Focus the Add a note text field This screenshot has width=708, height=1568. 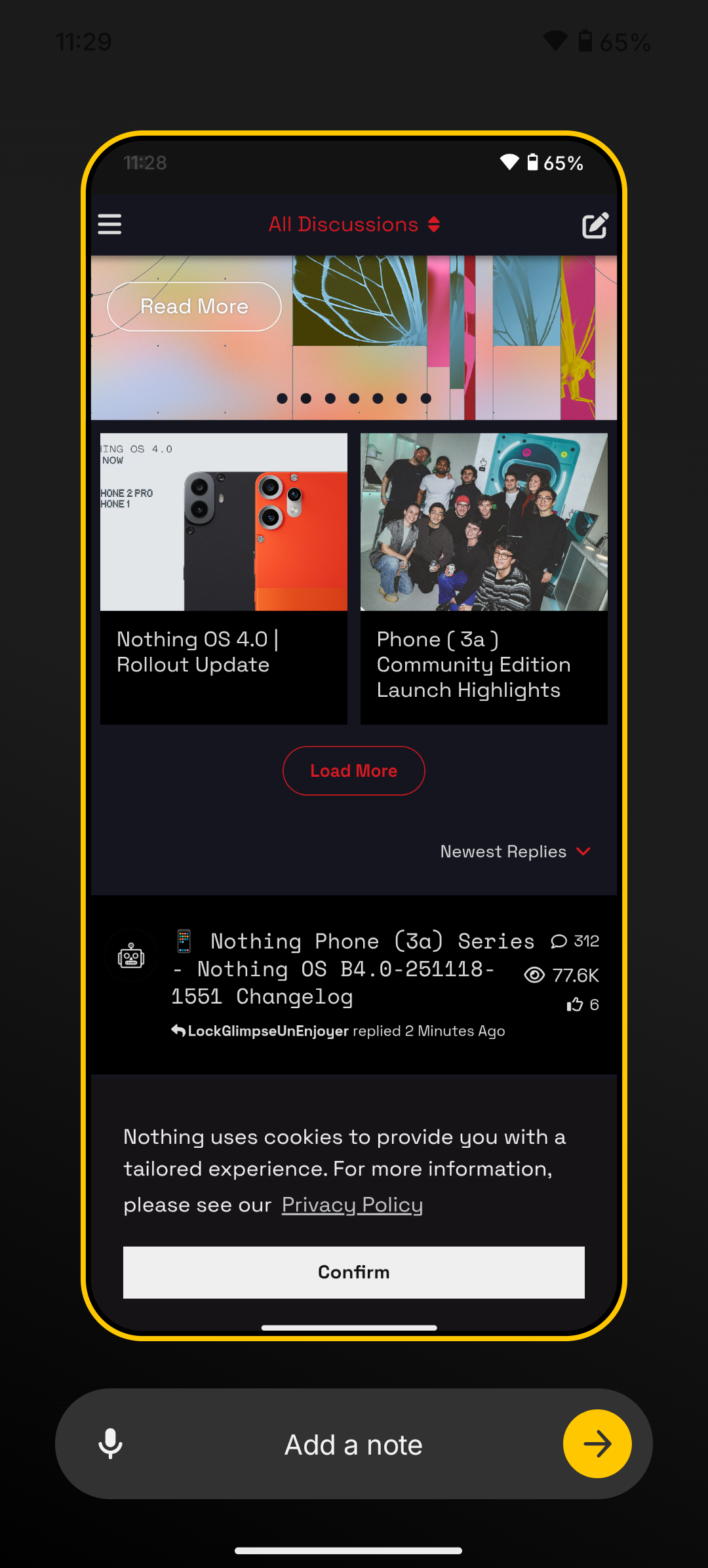point(353,1444)
